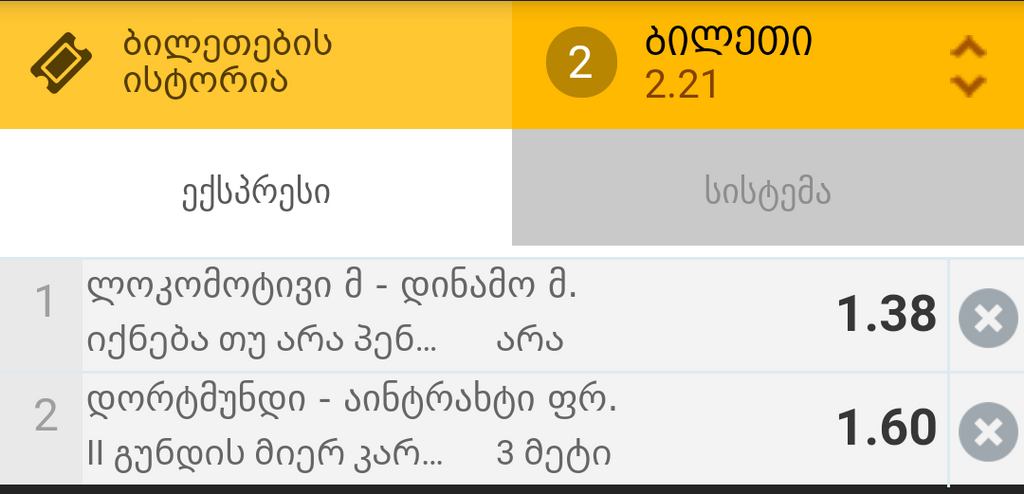Screen dimensions: 1024x494
Task: Collapse the ბილეთი 2.21 betslip panel
Action: 967,66
